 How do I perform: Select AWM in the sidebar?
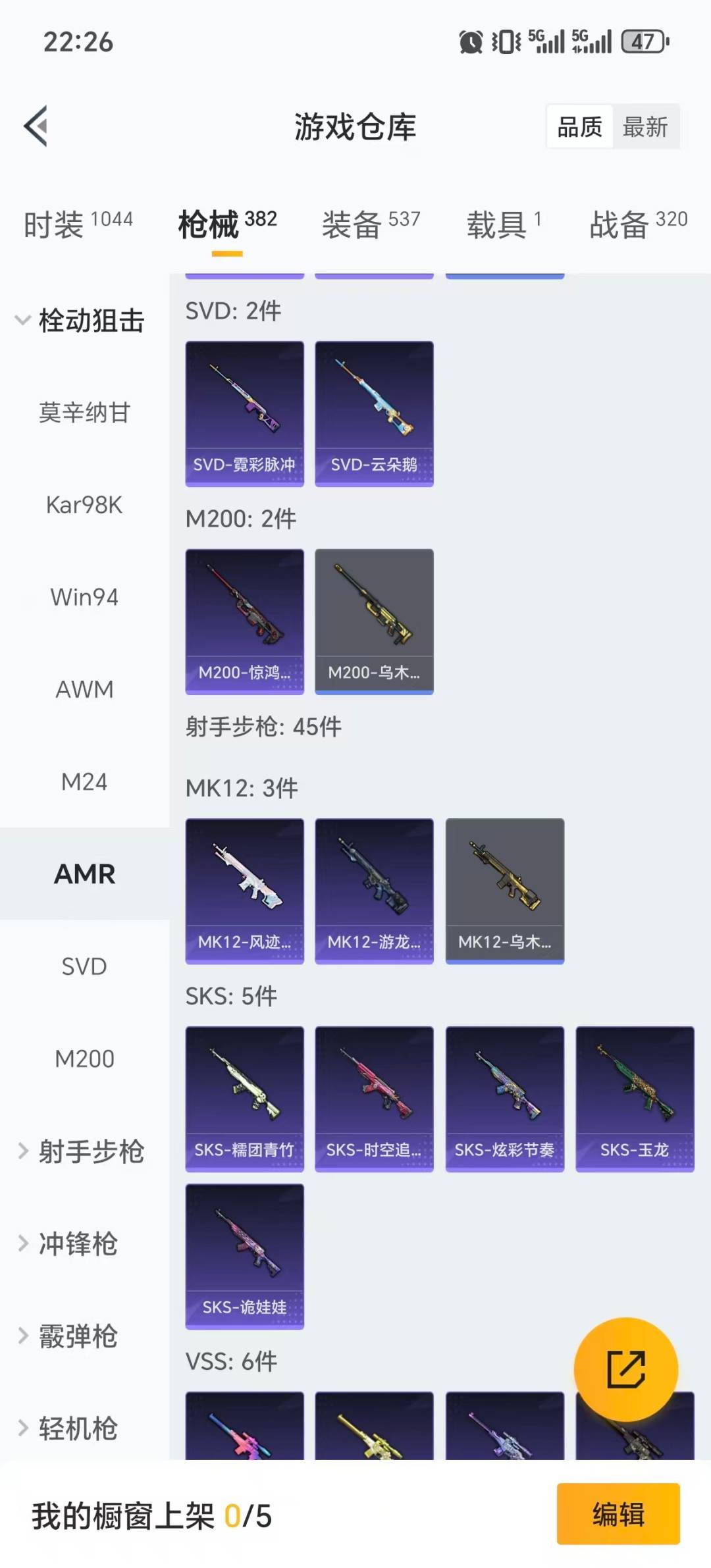pos(84,689)
